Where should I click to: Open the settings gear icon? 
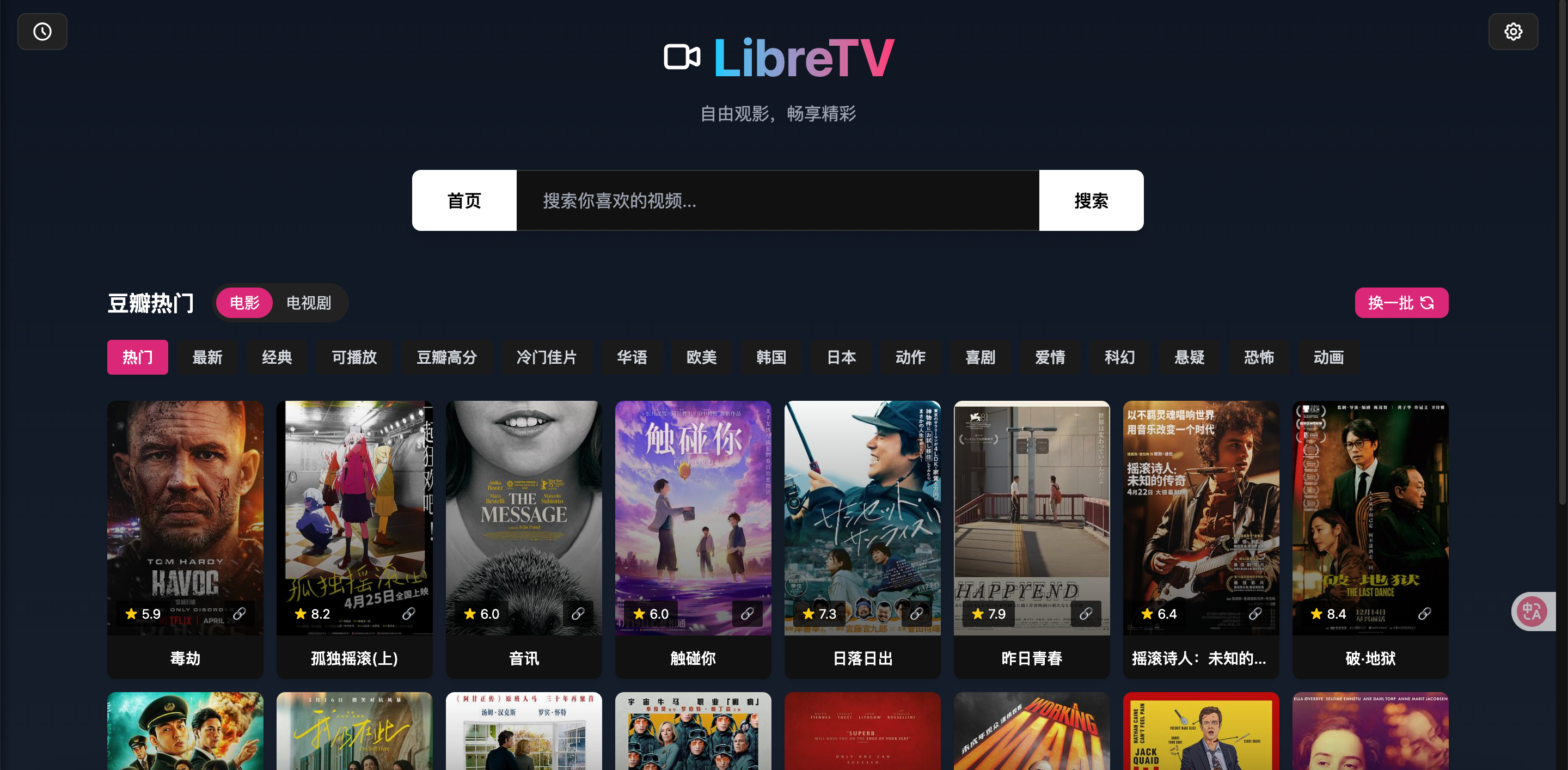[1512, 32]
